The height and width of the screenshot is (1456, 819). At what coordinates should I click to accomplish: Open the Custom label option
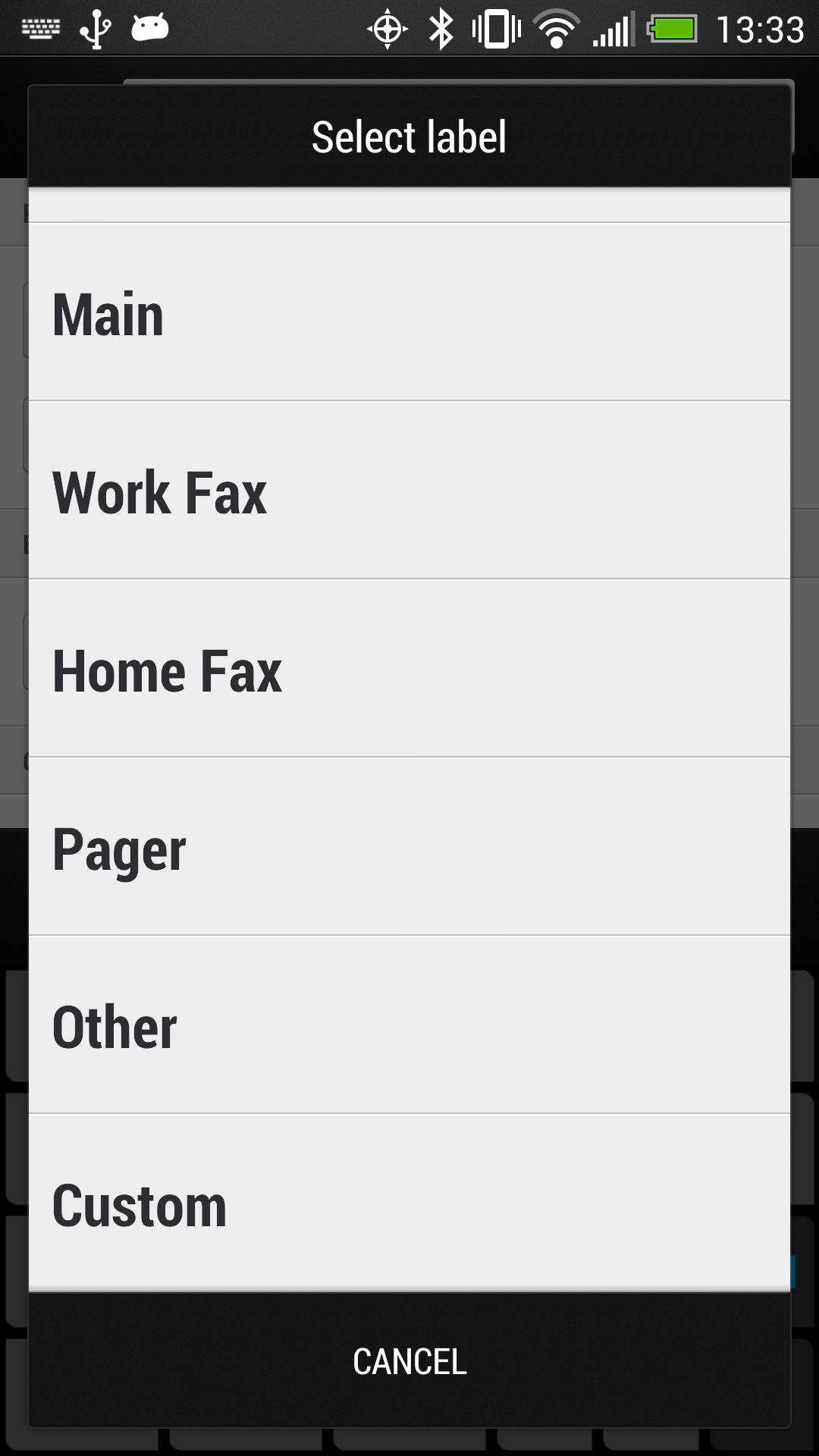409,1203
